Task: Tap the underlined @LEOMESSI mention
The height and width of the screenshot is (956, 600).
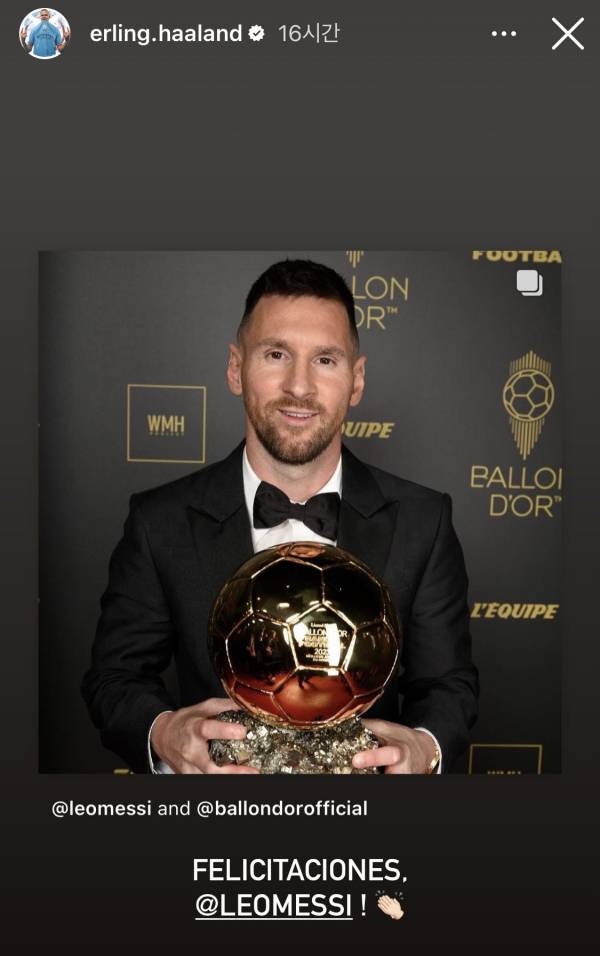Action: pyautogui.click(x=274, y=907)
